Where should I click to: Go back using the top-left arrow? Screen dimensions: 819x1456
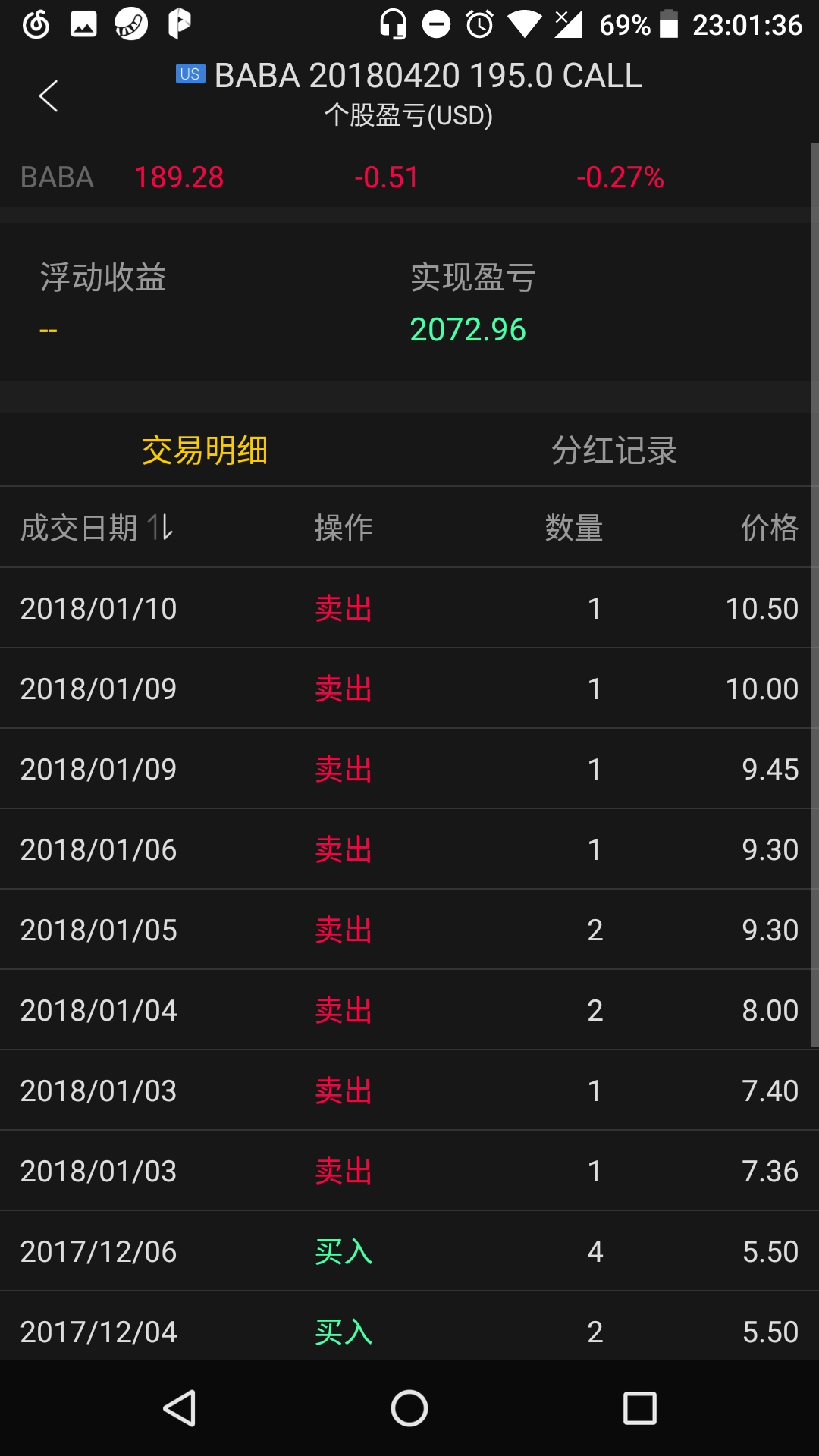pos(49,96)
